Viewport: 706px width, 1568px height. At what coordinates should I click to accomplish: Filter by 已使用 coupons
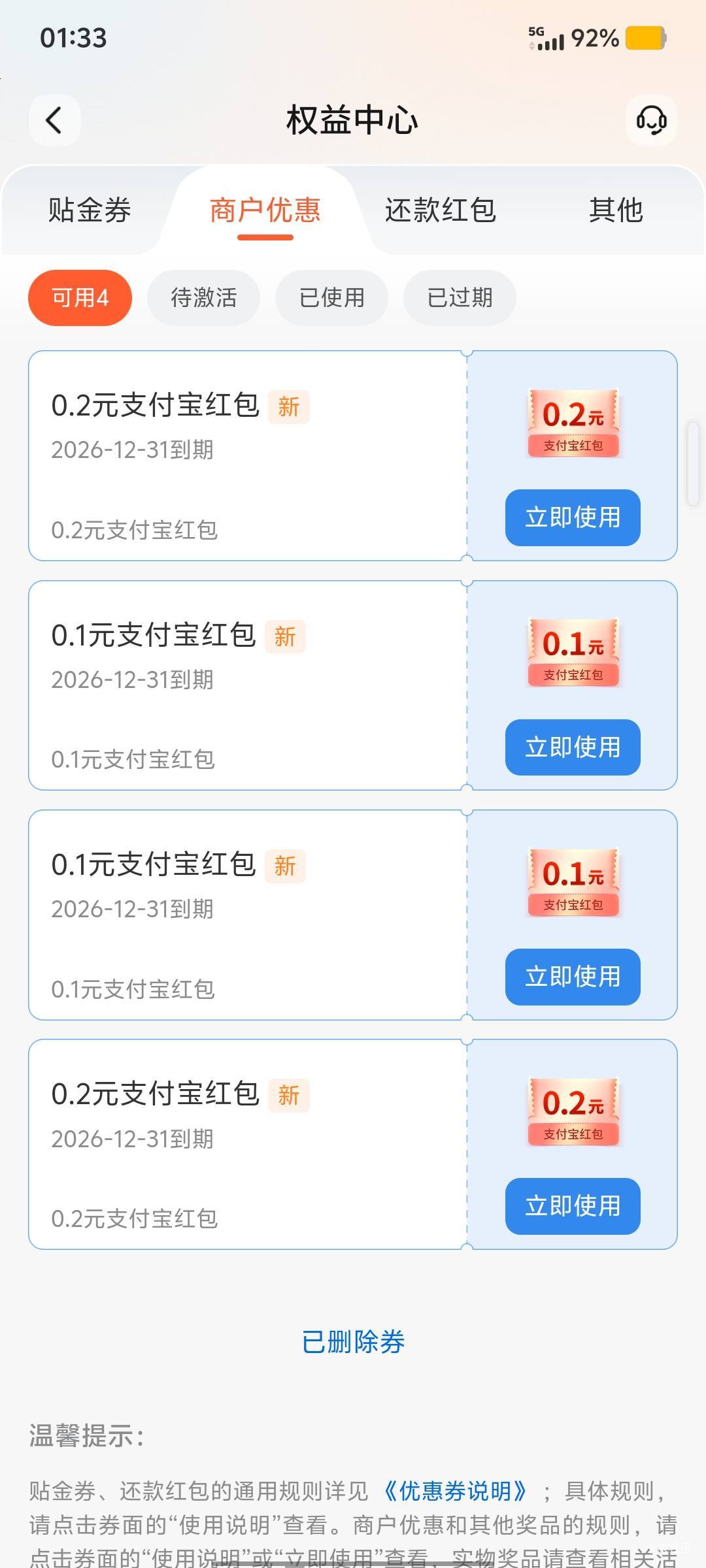point(331,298)
